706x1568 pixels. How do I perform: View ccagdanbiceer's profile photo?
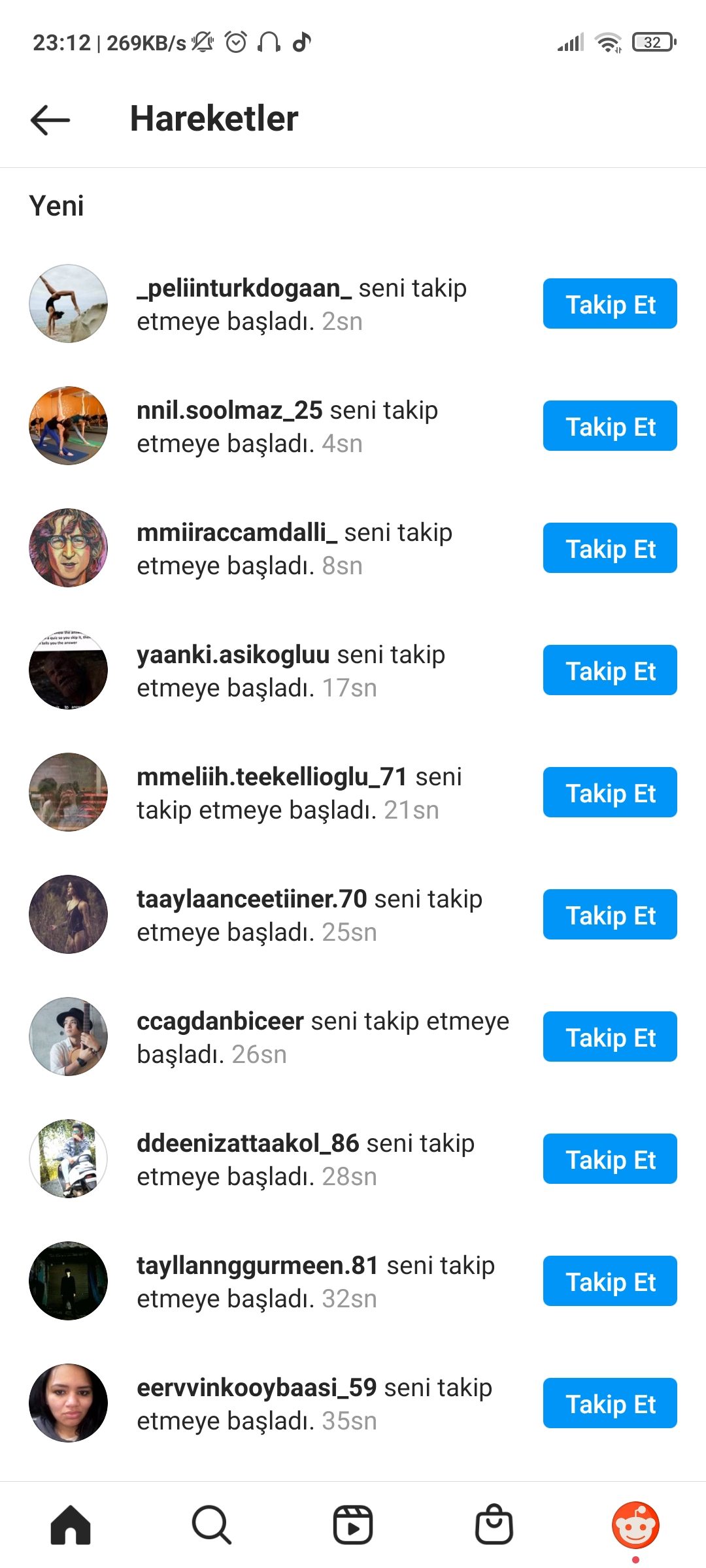click(69, 1037)
